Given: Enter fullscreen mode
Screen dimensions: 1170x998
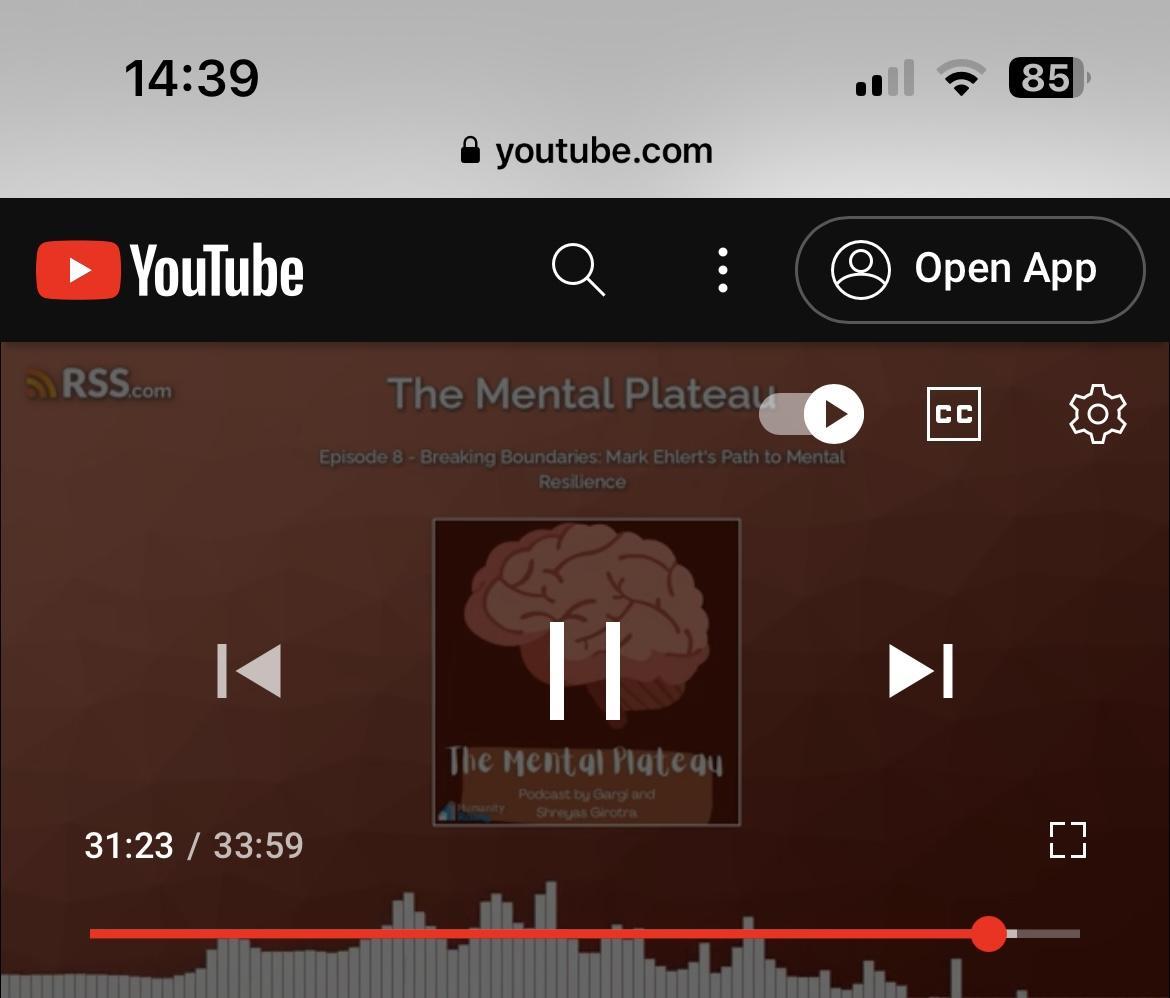Looking at the screenshot, I should tap(1067, 840).
